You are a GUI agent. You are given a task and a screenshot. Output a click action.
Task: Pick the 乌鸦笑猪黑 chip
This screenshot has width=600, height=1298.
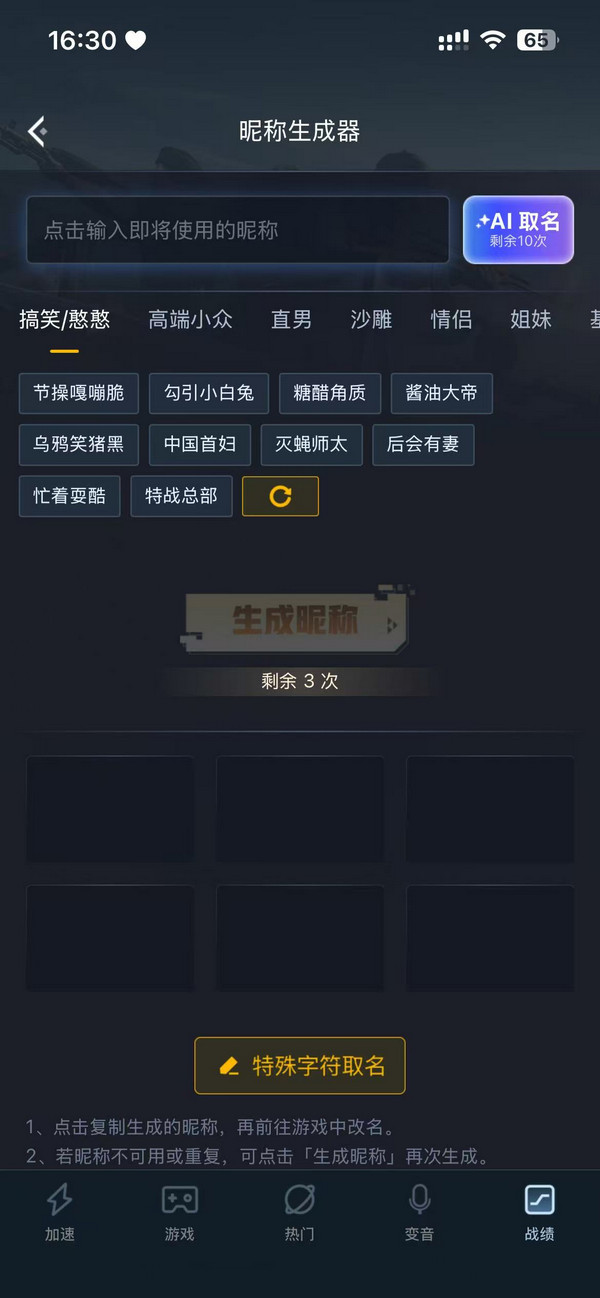(x=78, y=444)
